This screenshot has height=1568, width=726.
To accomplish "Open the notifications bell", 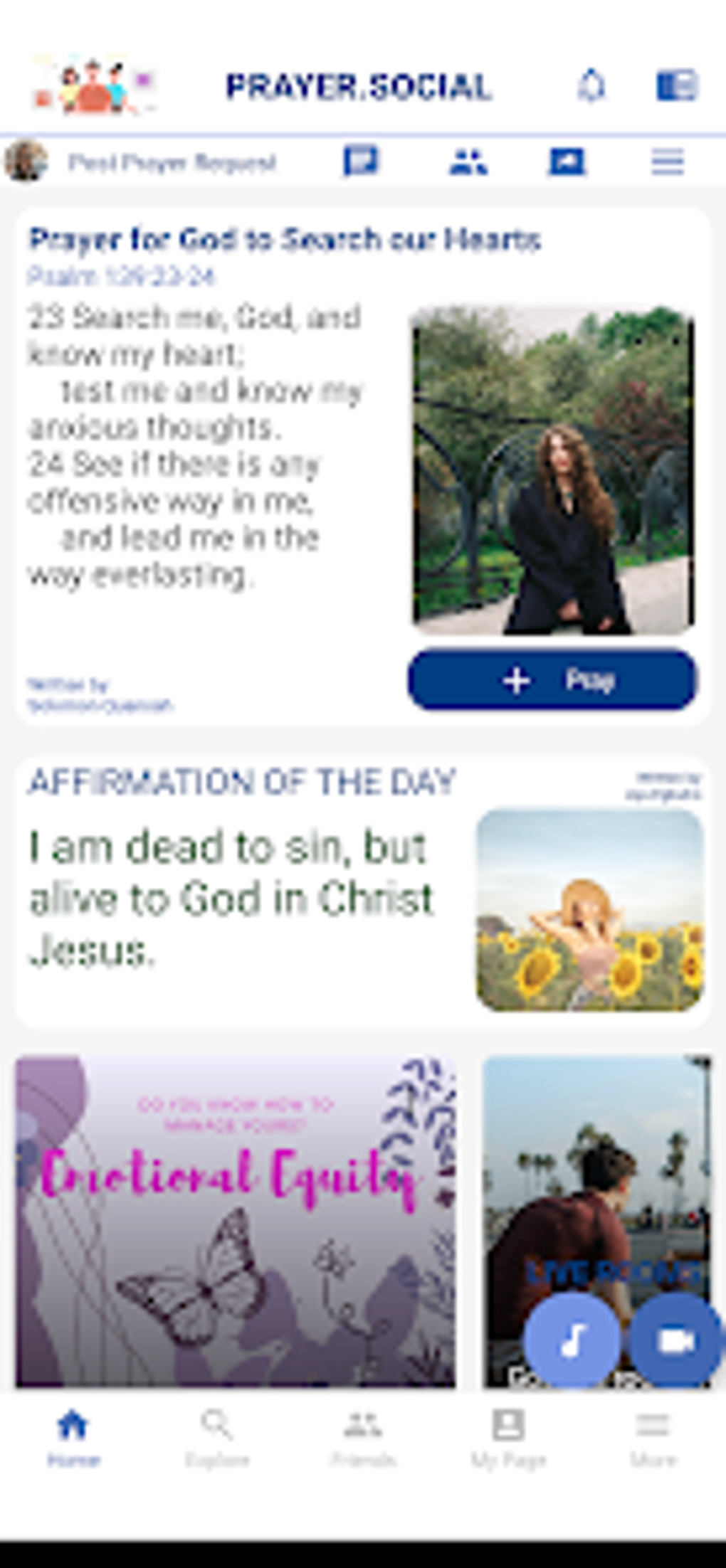I will 591,87.
